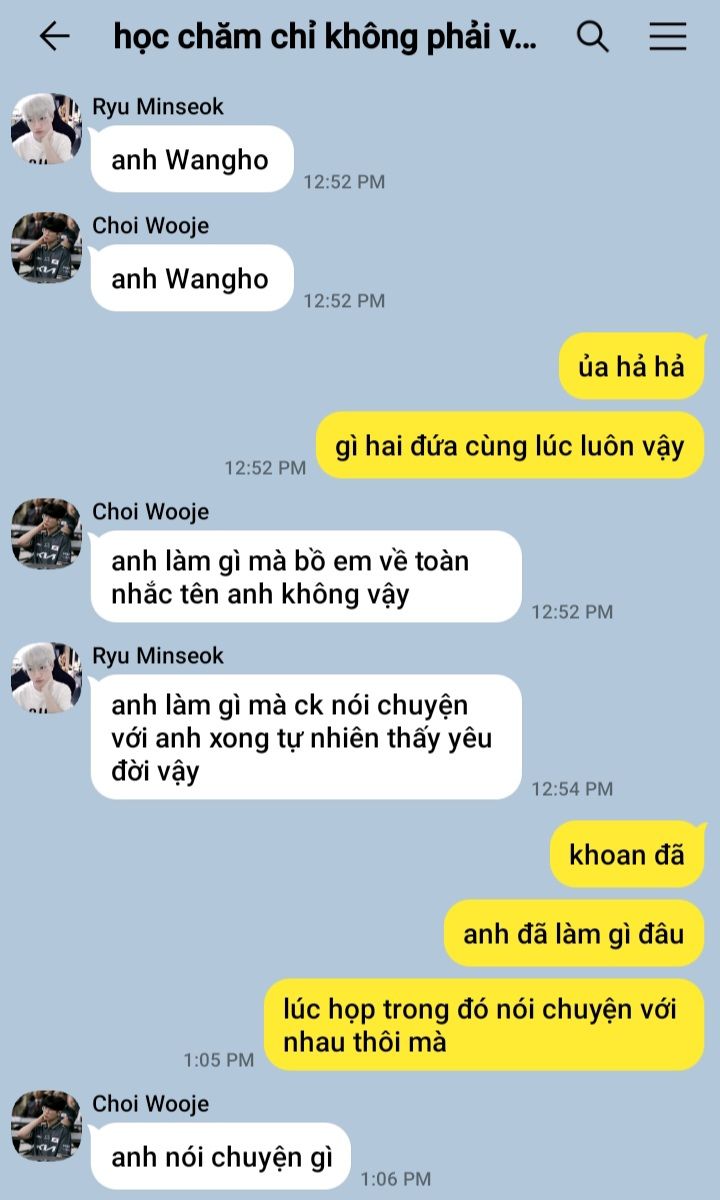View Choi Wooje's profile picture beside 'anh nói chuyện gì'

coord(46,1125)
